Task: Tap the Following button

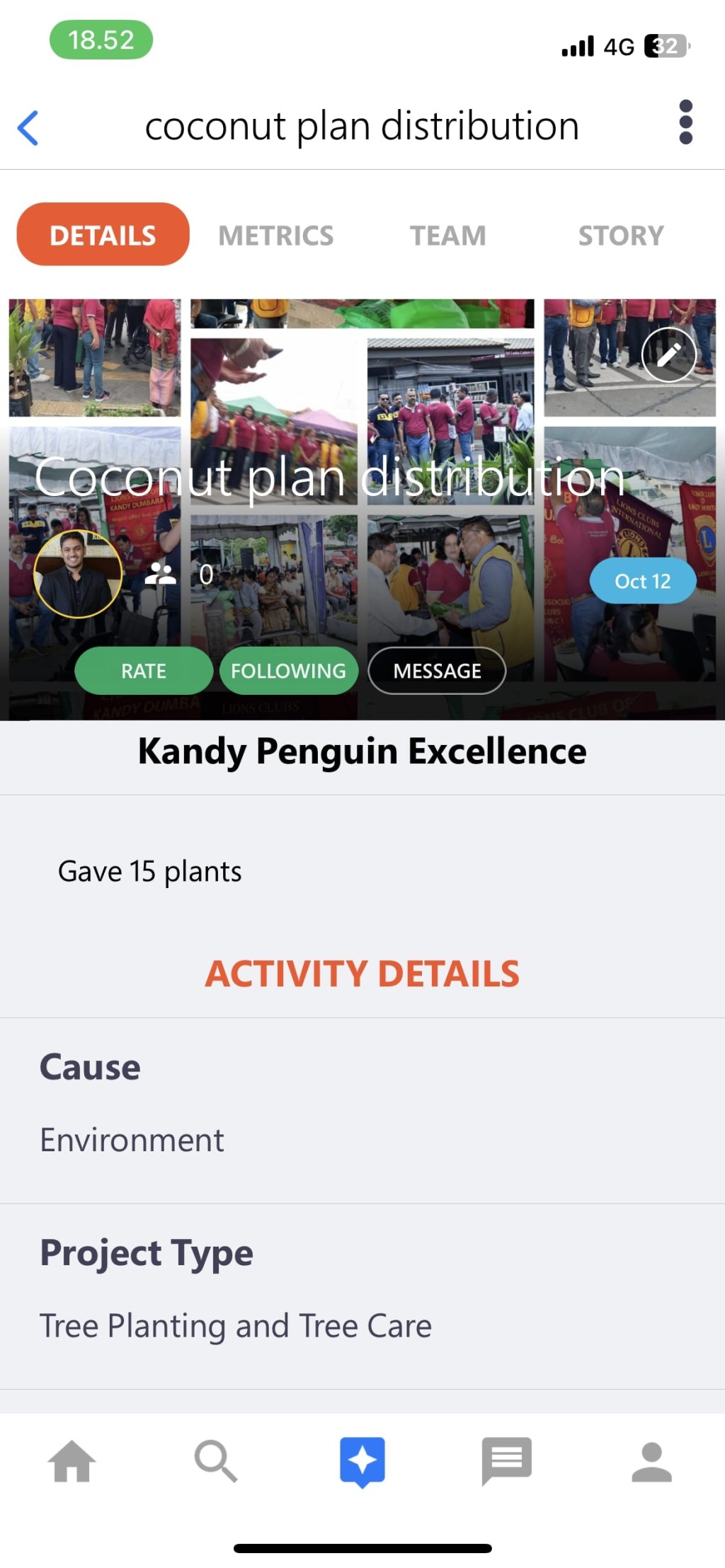Action: 289,670
